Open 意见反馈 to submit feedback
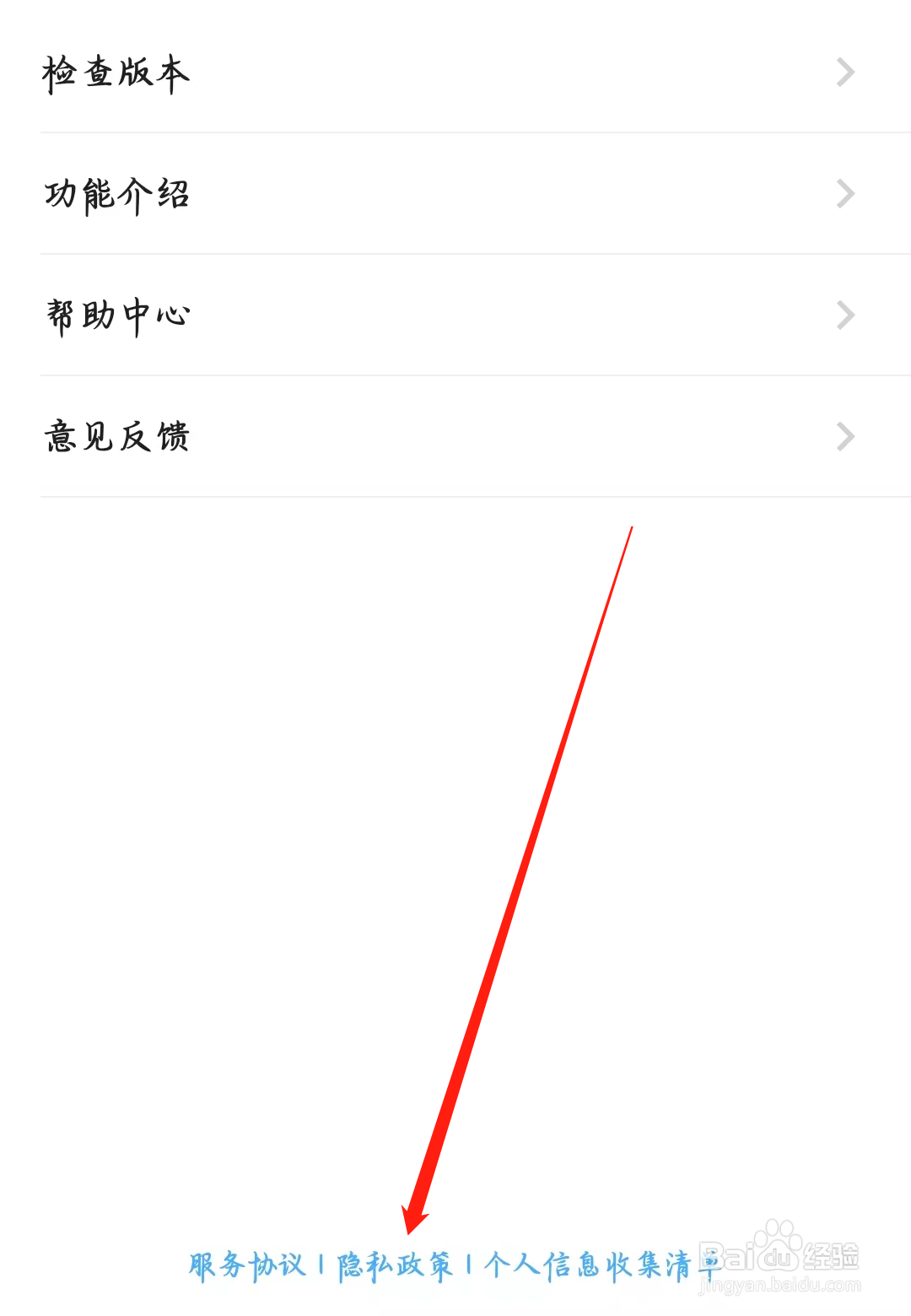Screen dimensions: 911x1316 [x=118, y=436]
